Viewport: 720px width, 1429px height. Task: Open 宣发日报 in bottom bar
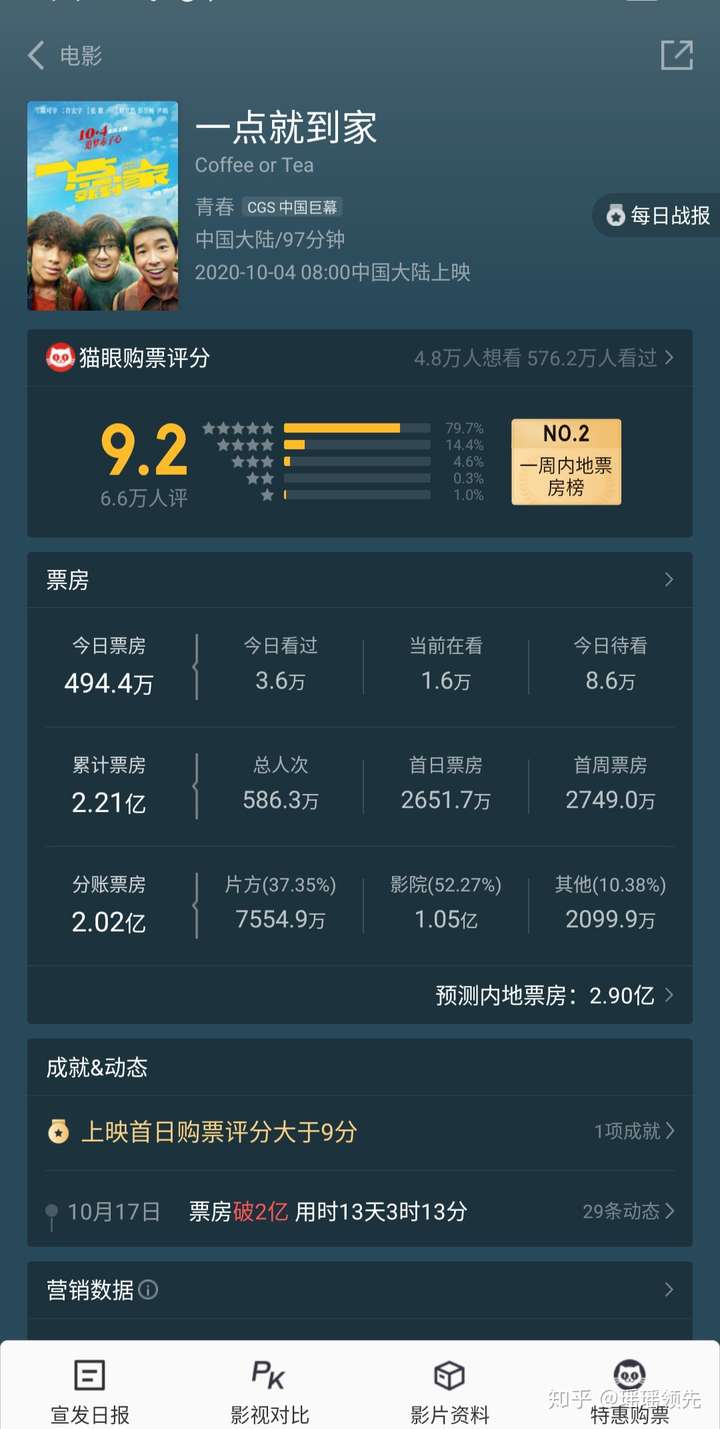pos(90,1391)
